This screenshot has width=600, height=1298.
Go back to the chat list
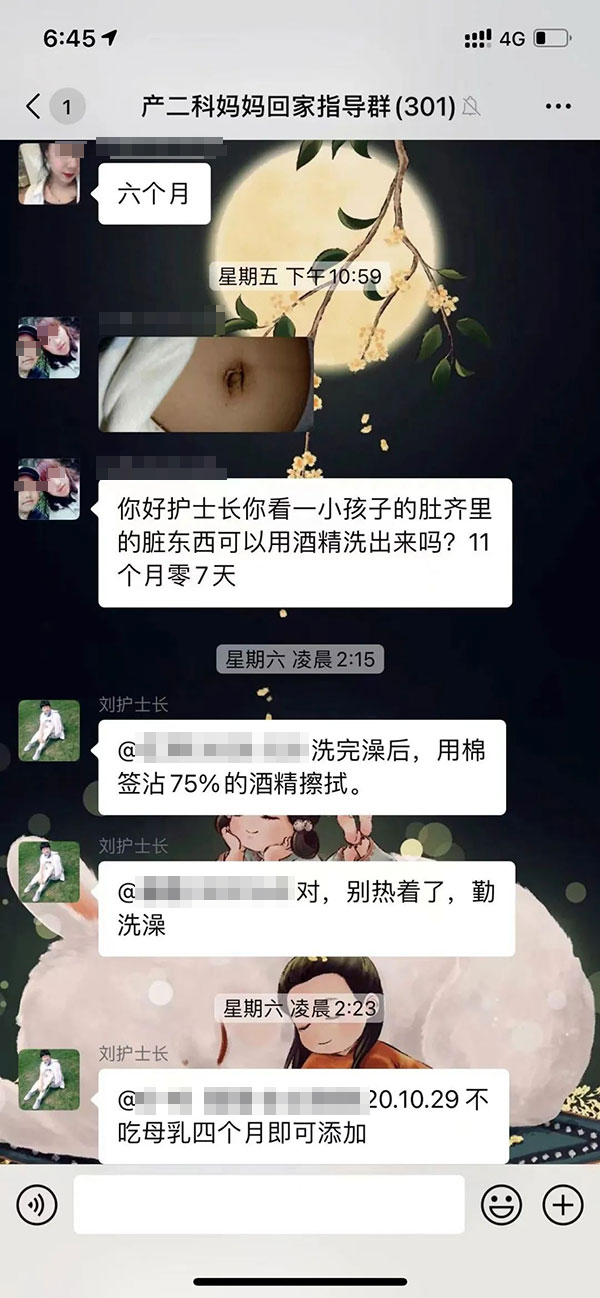pyautogui.click(x=34, y=106)
